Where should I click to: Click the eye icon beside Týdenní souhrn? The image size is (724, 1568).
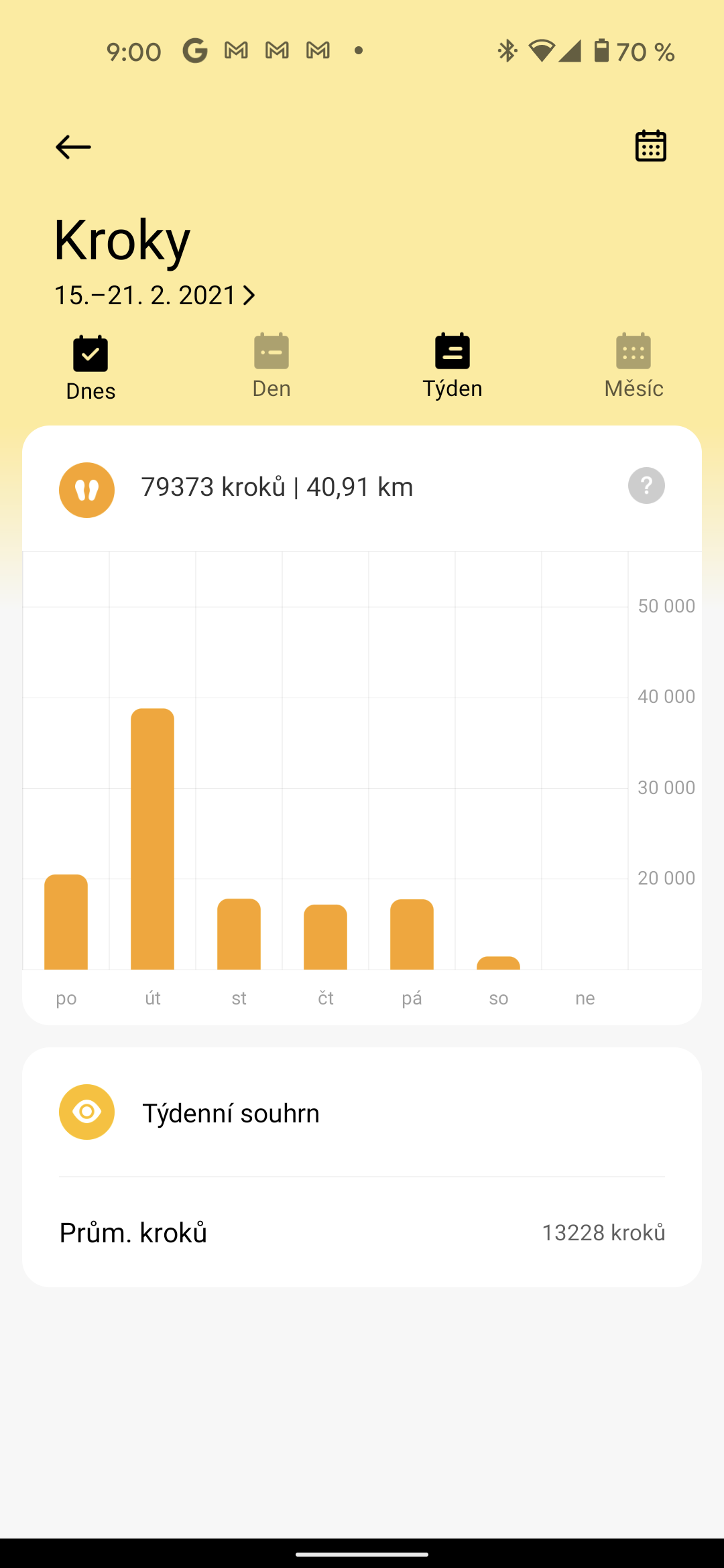tap(87, 1112)
